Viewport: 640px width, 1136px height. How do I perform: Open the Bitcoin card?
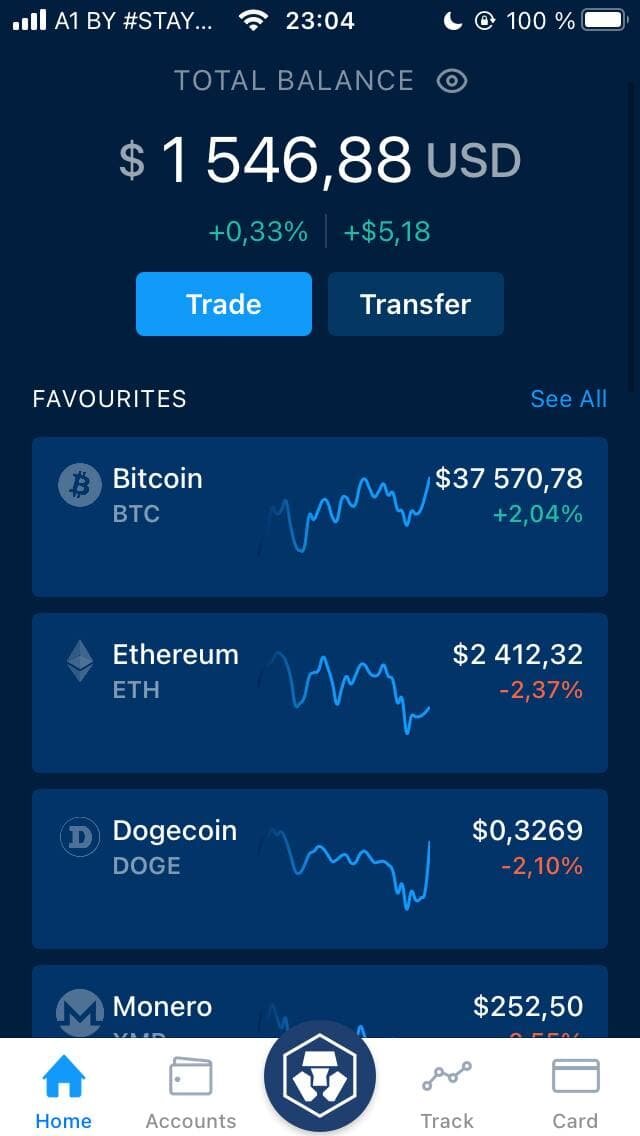[x=320, y=516]
